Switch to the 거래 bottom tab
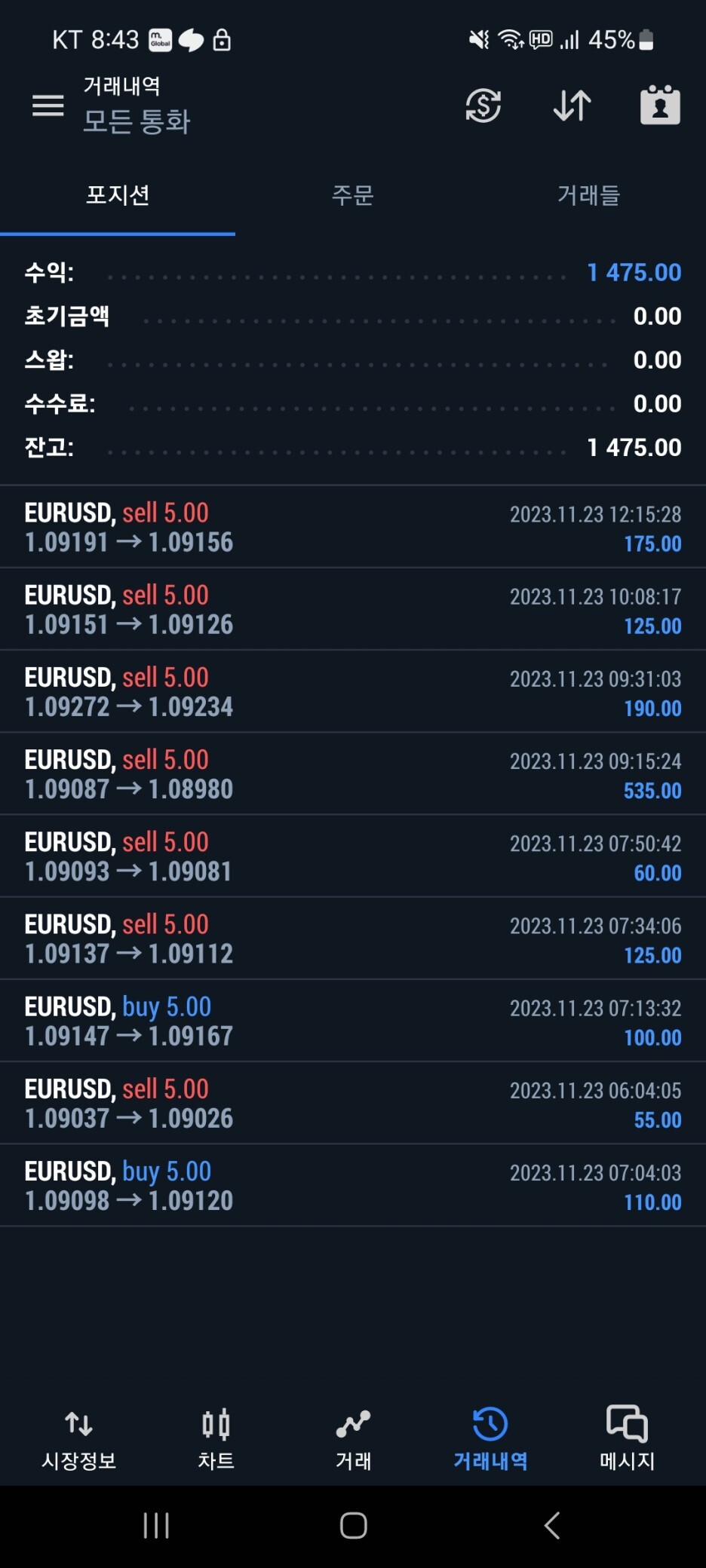Screen dimensions: 706x1568 tap(353, 1439)
